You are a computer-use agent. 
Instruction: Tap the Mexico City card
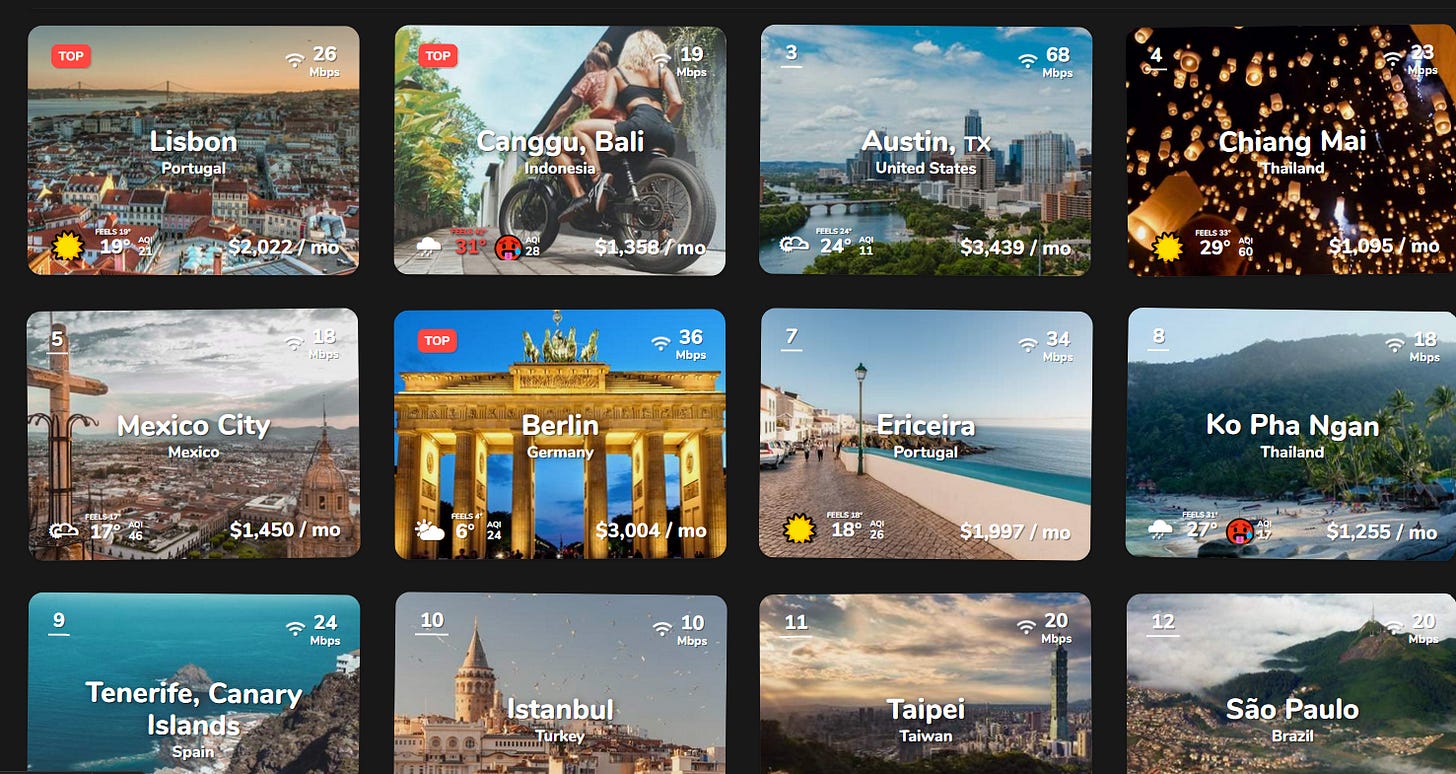click(193, 434)
